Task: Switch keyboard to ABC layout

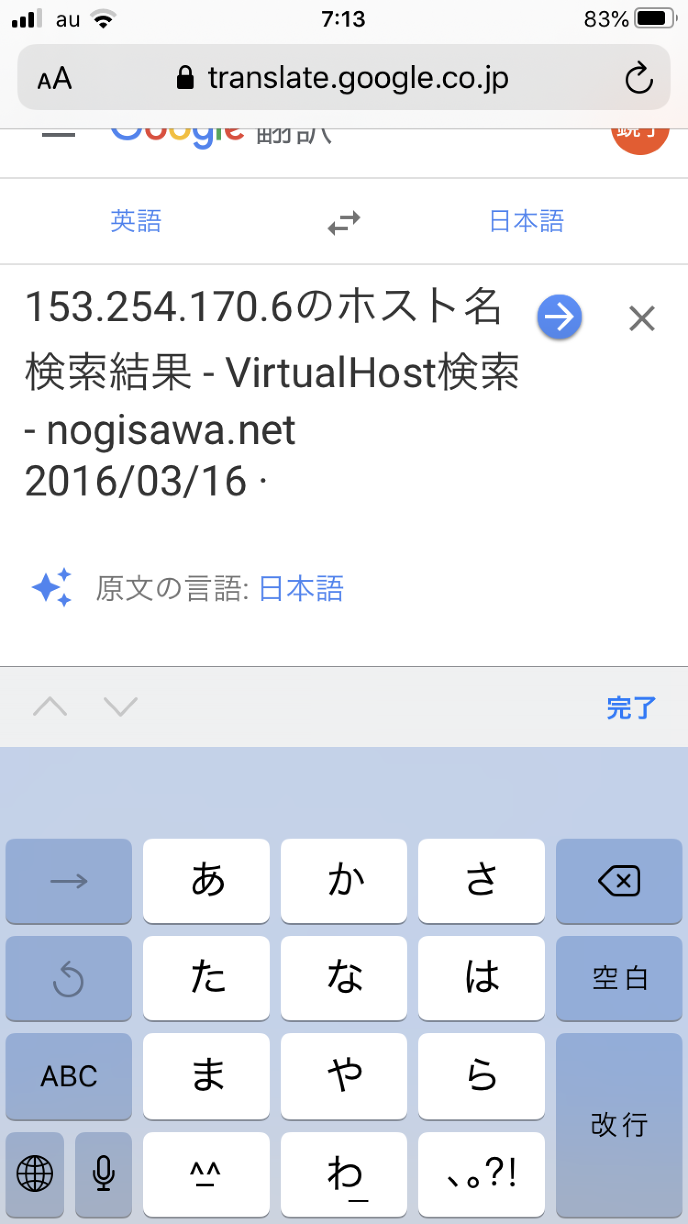Action: click(69, 1076)
